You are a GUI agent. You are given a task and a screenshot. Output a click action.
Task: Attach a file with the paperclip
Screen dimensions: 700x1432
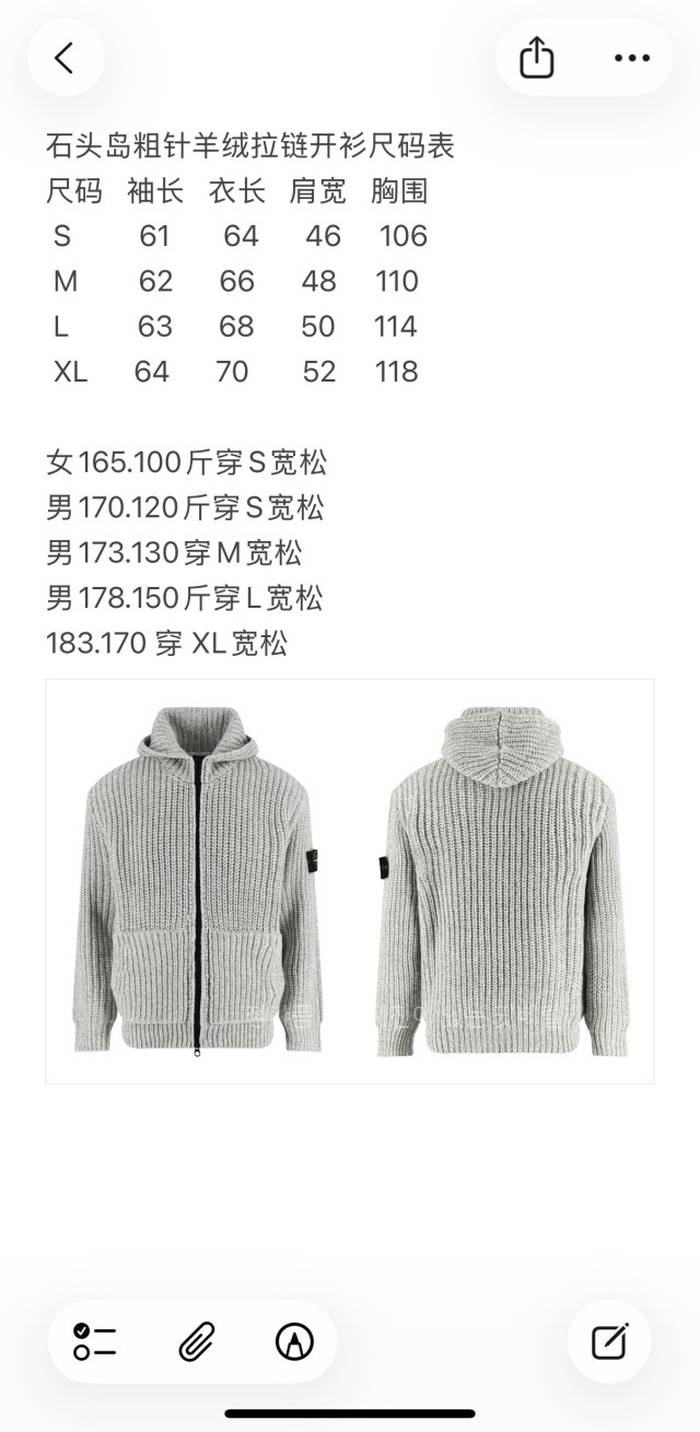(197, 1342)
